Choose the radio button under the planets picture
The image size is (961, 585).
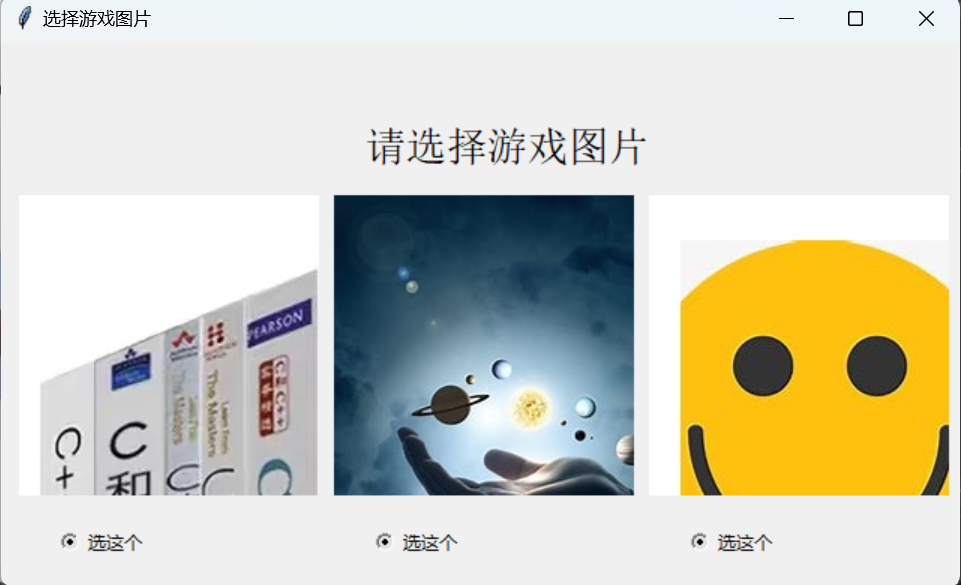(x=384, y=541)
